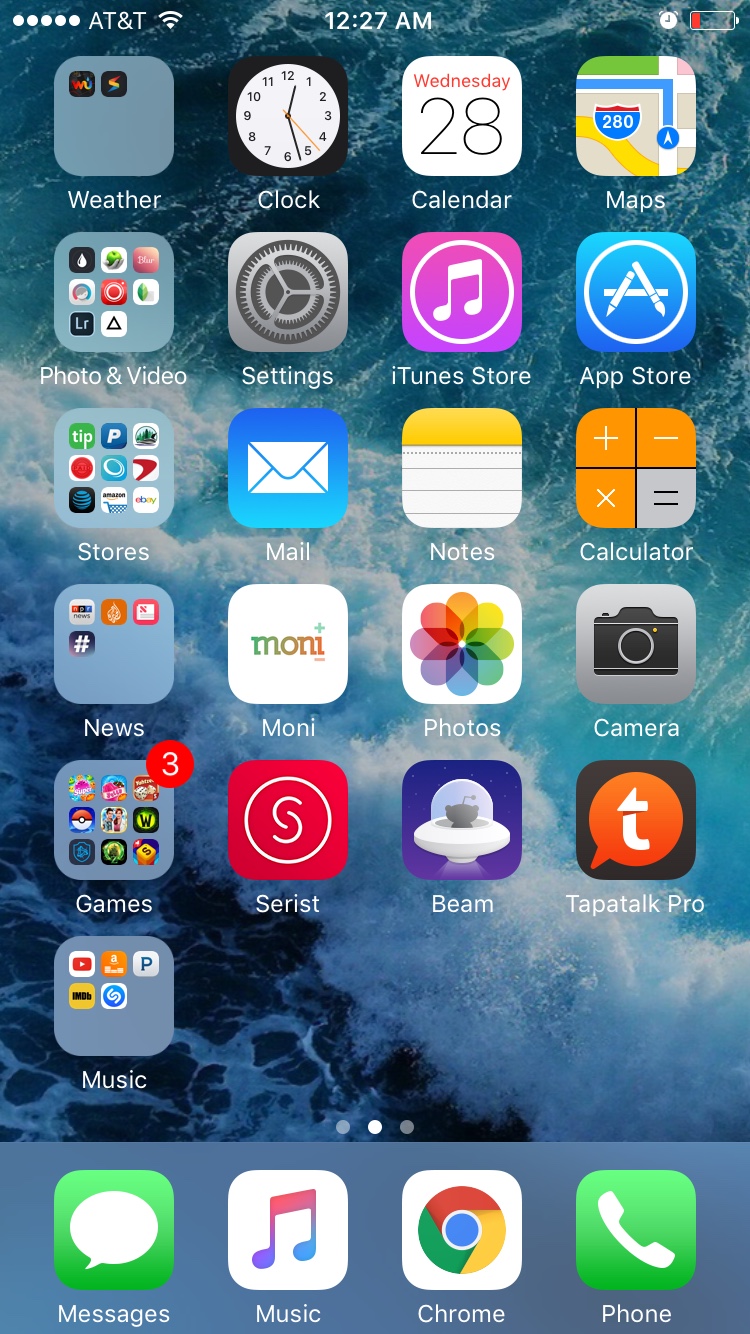The image size is (750, 1334).
Task: Launch the Camera
Action: (x=636, y=644)
